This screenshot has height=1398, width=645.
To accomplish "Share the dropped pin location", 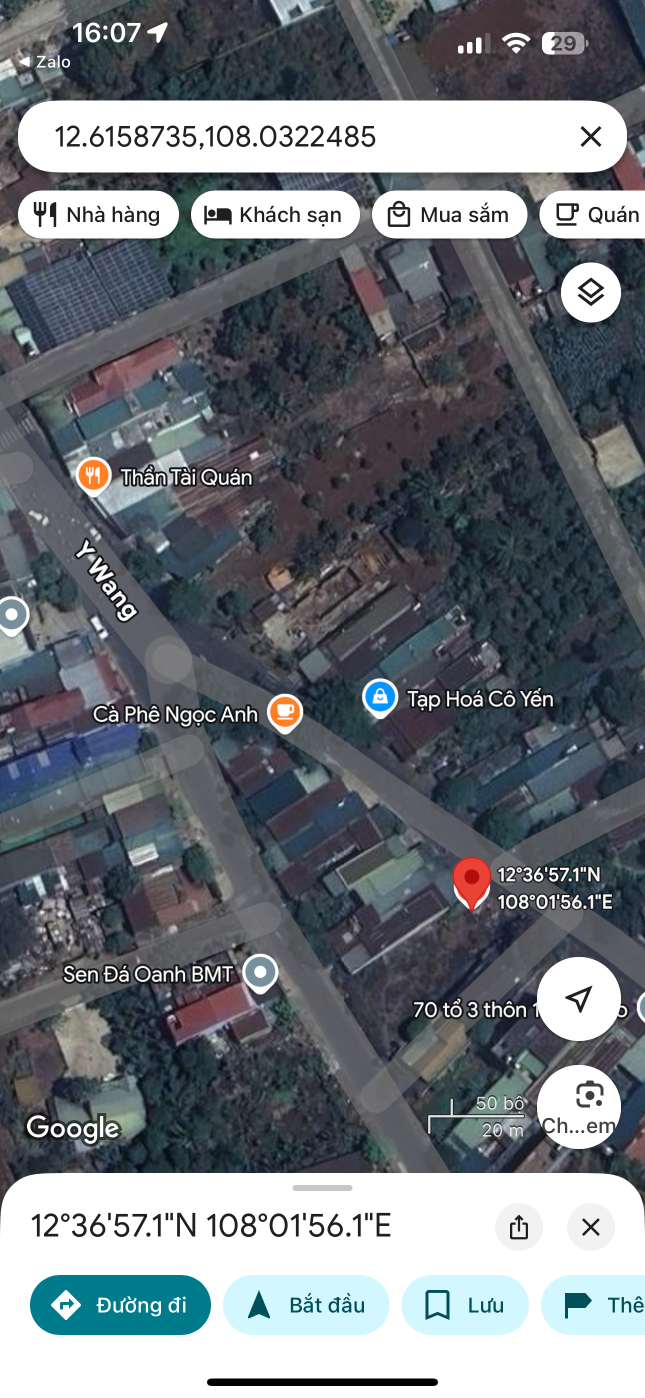I will click(518, 1227).
